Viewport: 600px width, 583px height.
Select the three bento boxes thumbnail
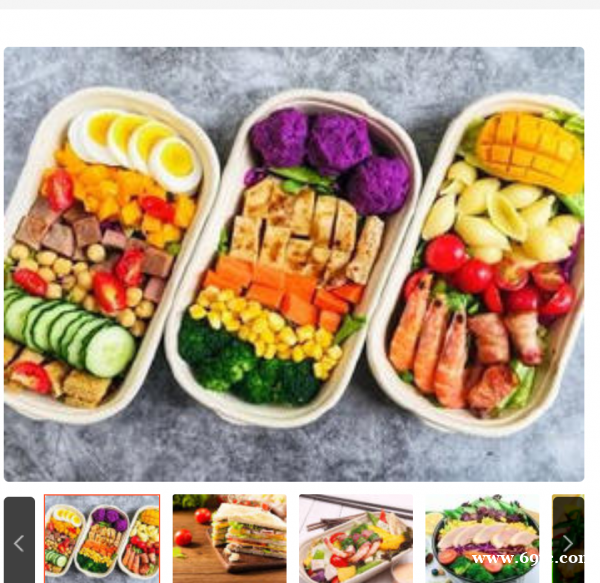click(x=102, y=538)
